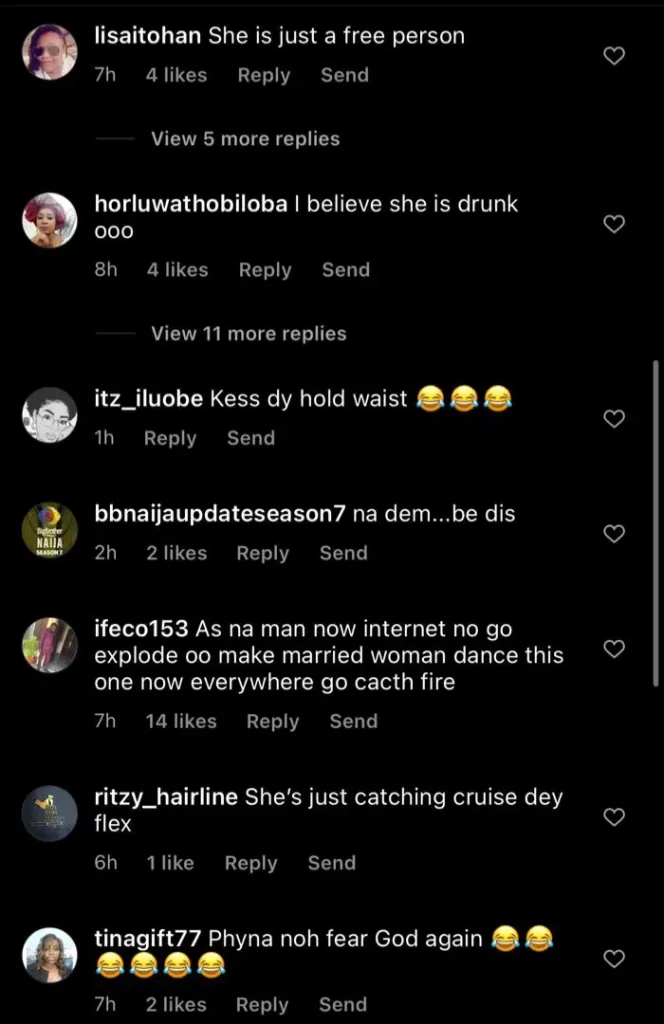The width and height of the screenshot is (664, 1024).
Task: Reply to lisaitohan's comment
Action: [263, 75]
